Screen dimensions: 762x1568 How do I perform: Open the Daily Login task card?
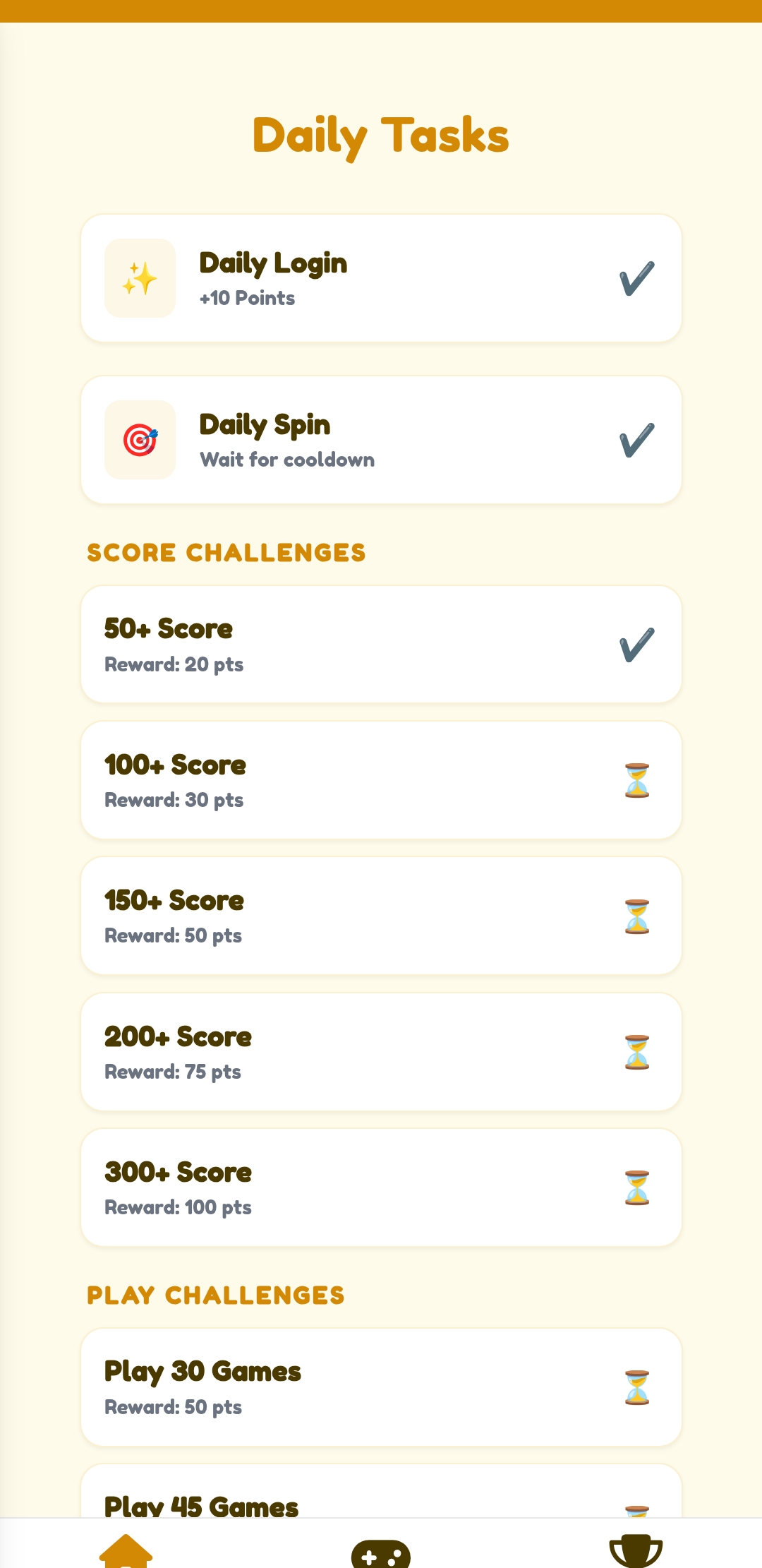[381, 278]
